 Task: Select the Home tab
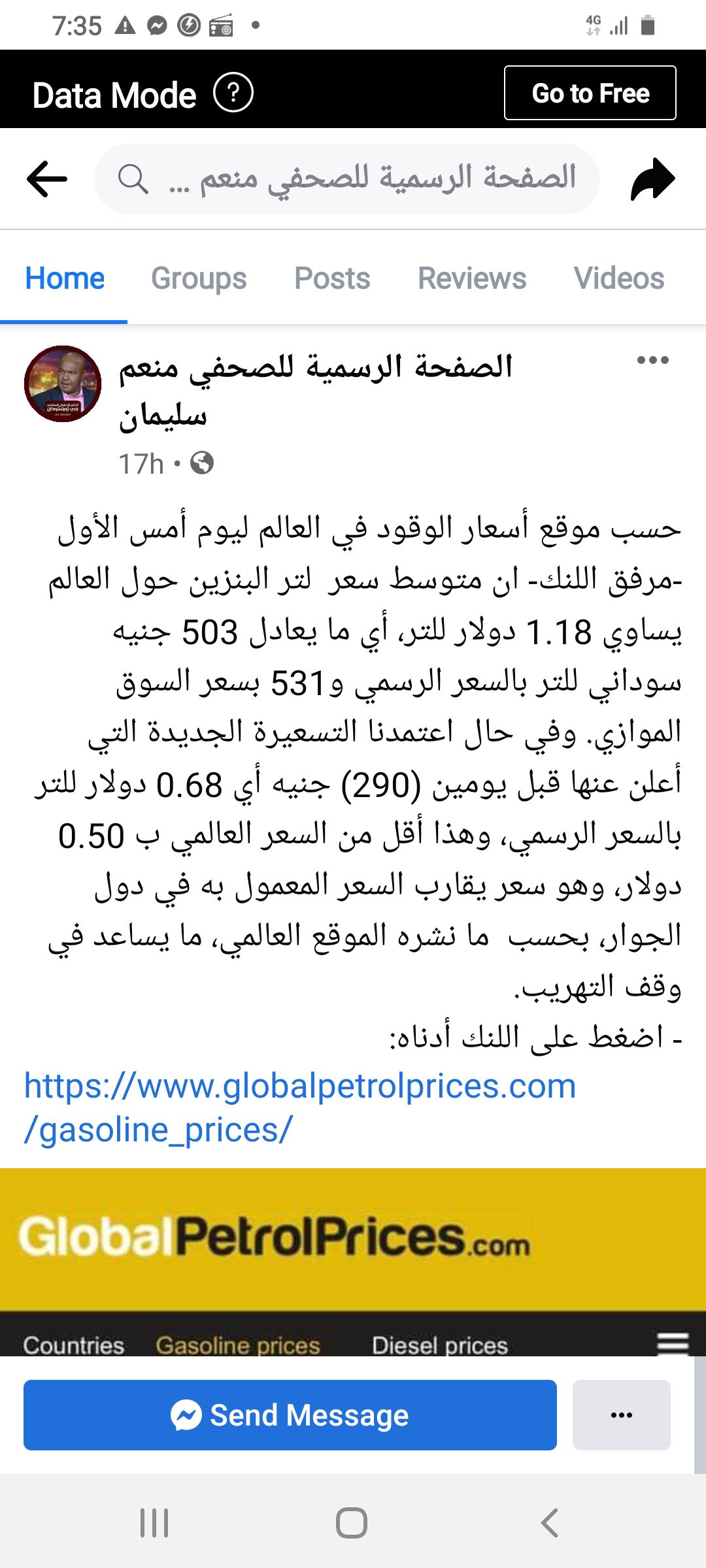pos(65,278)
